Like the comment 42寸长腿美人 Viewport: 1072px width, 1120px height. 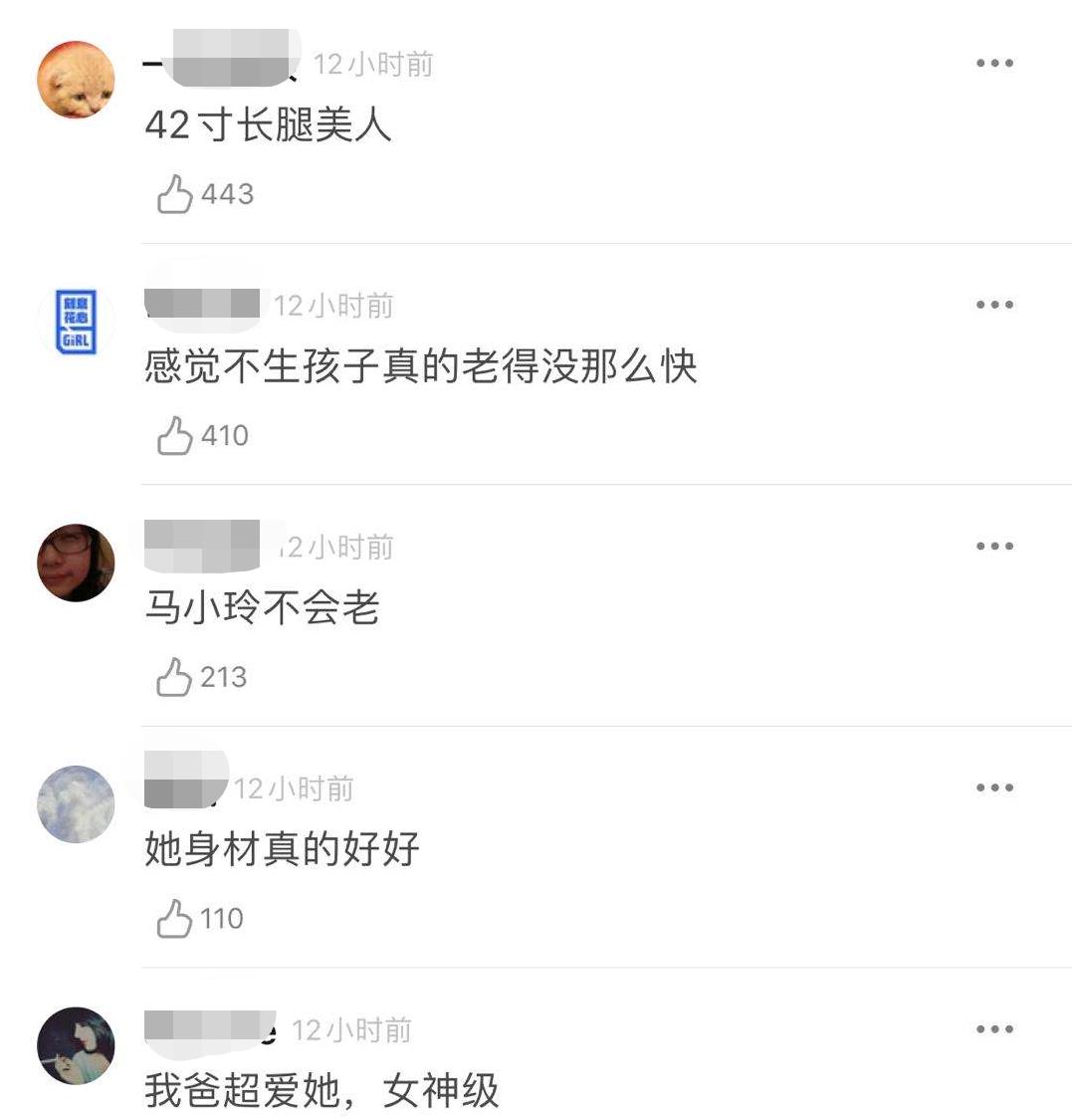click(175, 194)
